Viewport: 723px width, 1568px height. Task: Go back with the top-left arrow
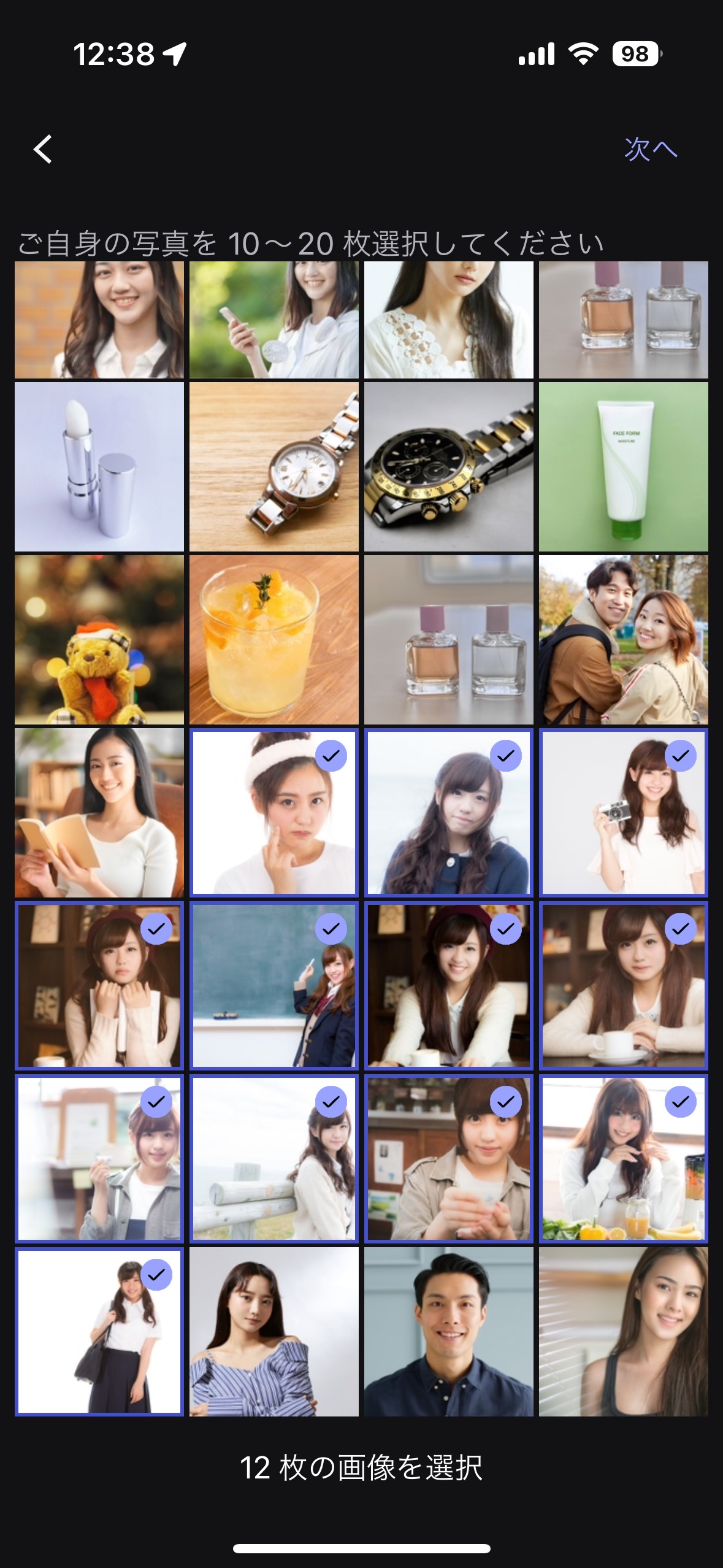pos(43,149)
